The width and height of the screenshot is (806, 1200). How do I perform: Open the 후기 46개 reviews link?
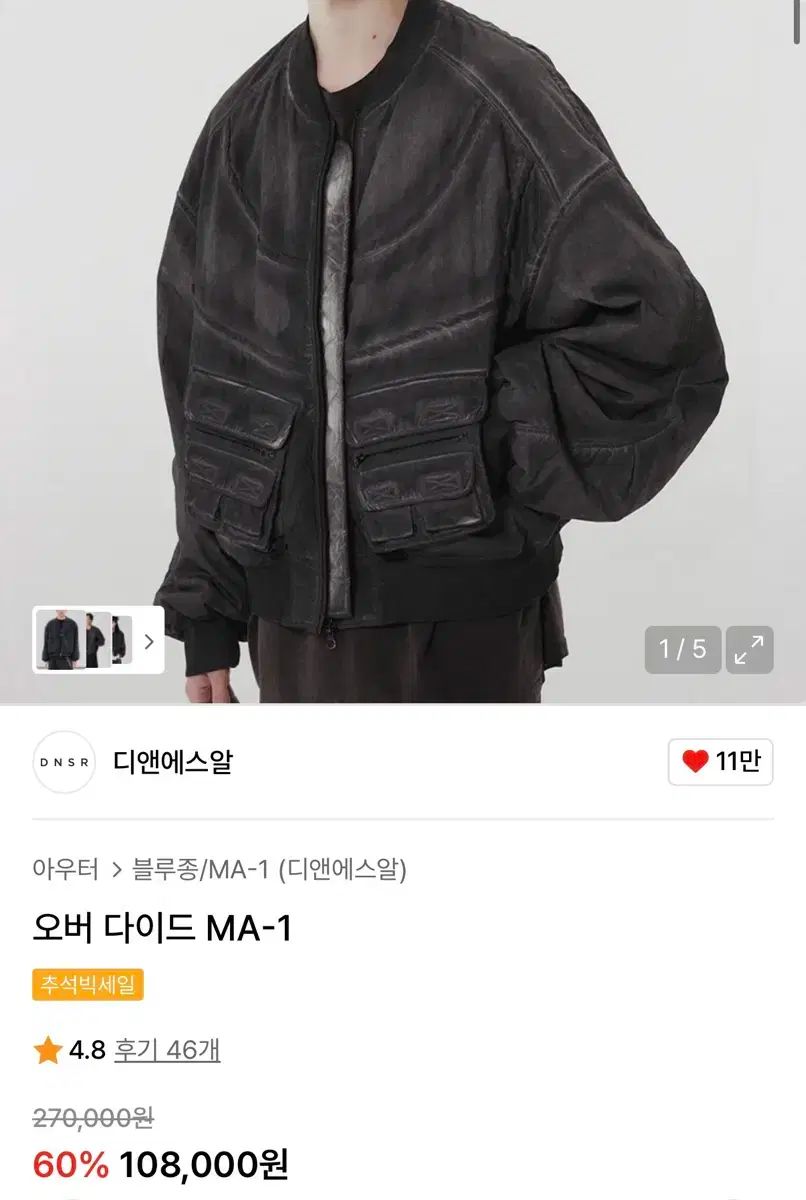pos(167,1050)
